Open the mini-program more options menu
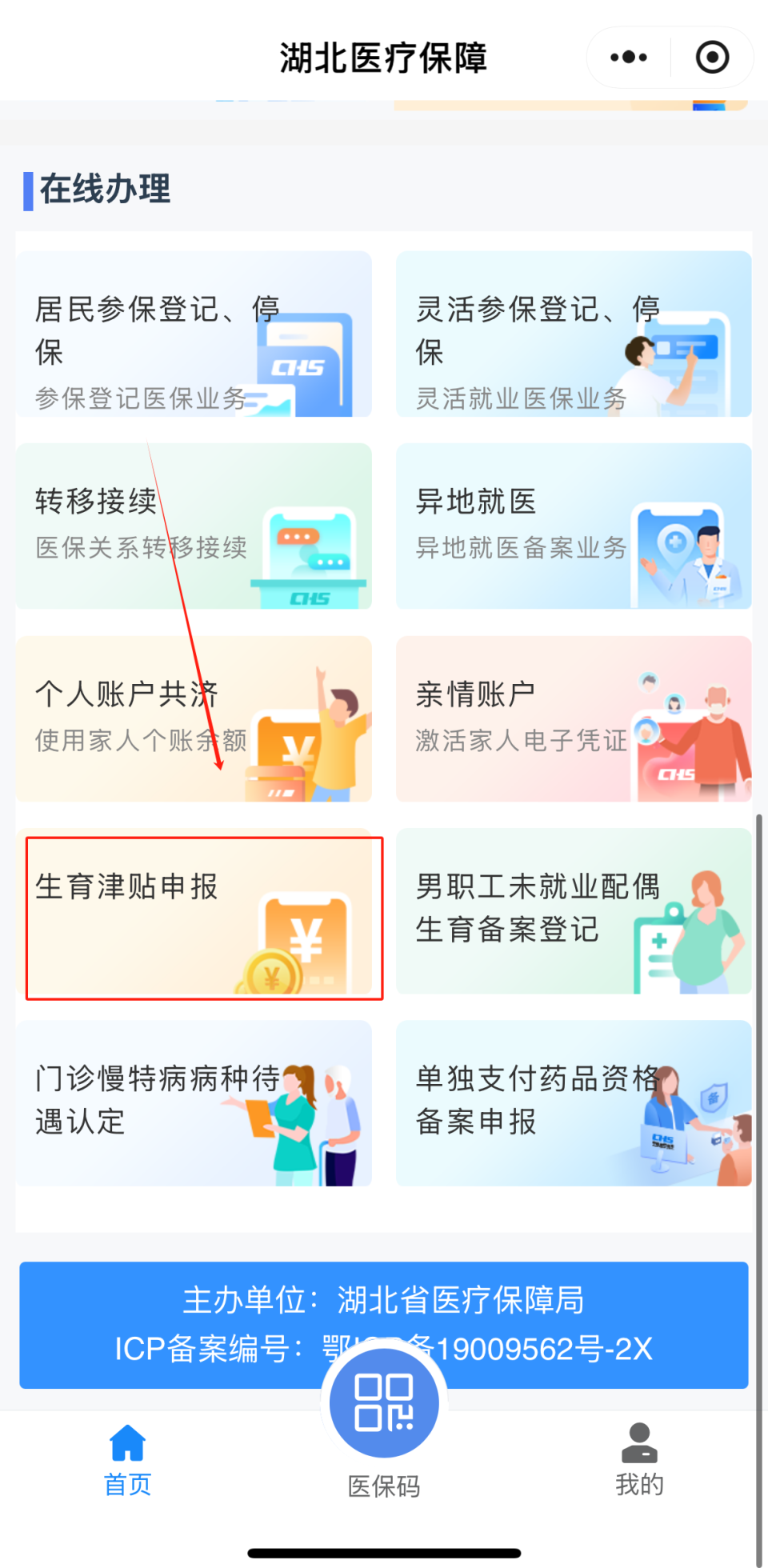 pyautogui.click(x=626, y=57)
